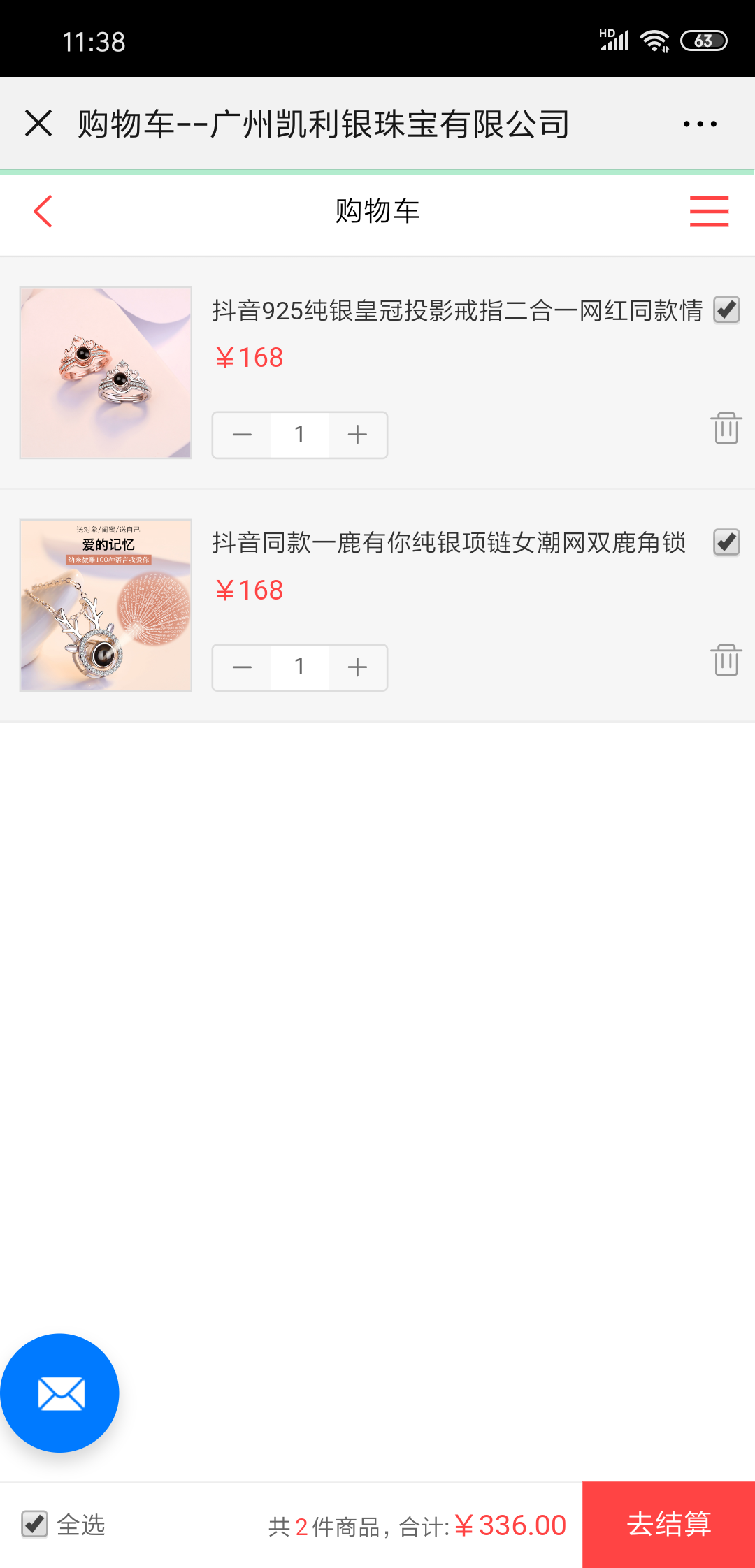Increase quantity of crown ring
Image resolution: width=755 pixels, height=1568 pixels.
(357, 435)
